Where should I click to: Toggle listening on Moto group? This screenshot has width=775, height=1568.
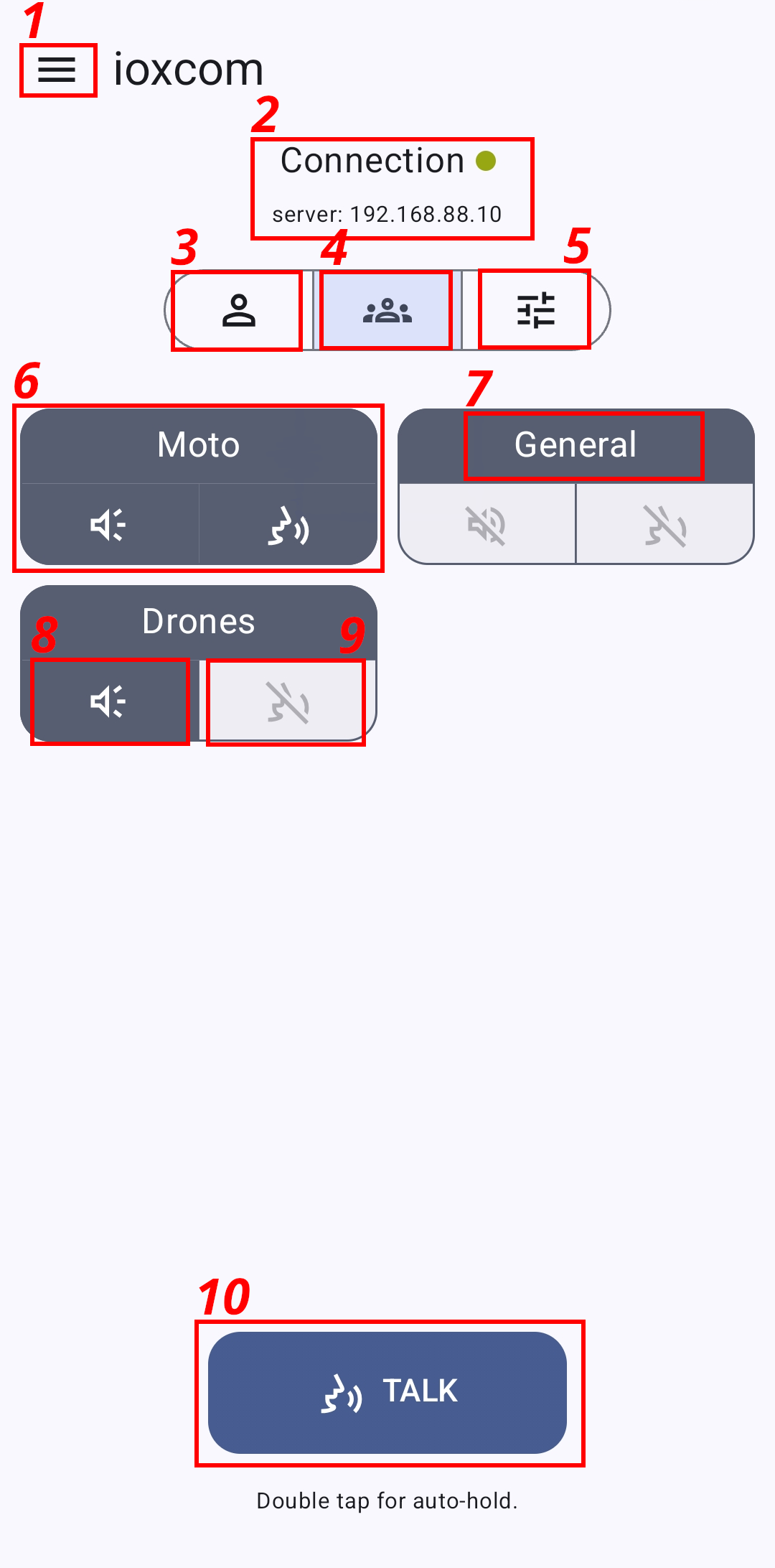pyautogui.click(x=109, y=525)
